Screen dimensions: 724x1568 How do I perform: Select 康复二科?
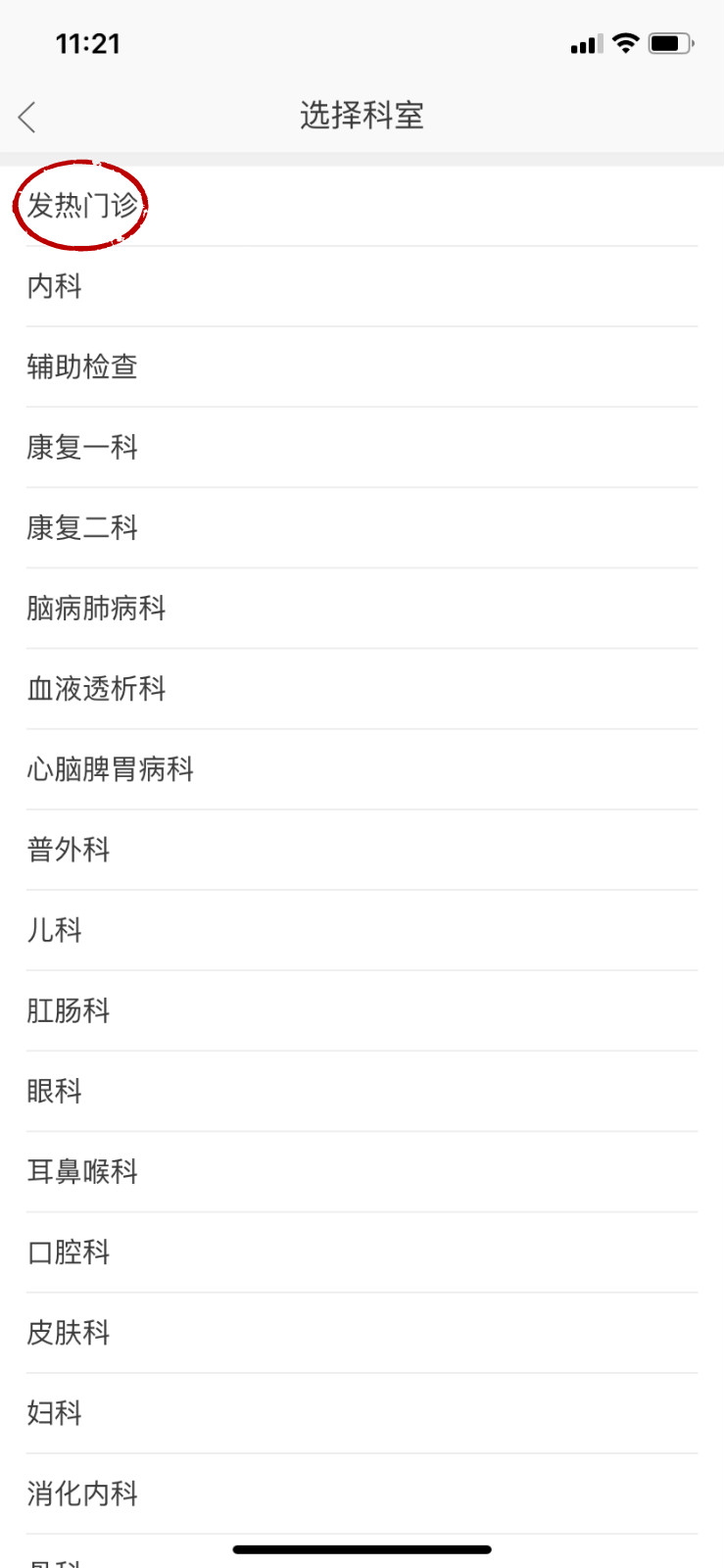coord(362,527)
